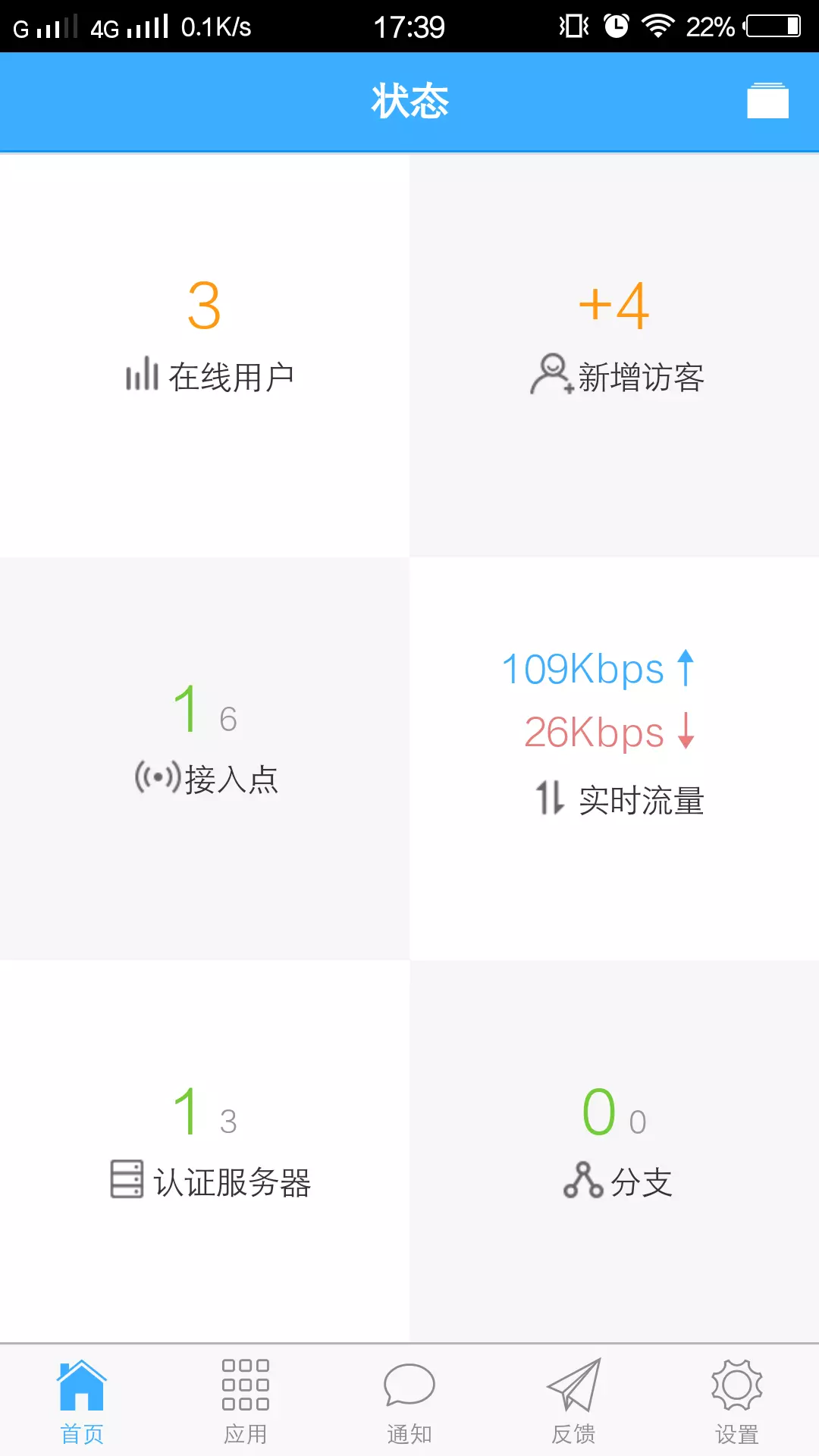Open the 认证服务器 auth server tile
Screen dimensions: 819x1456
click(205, 1151)
